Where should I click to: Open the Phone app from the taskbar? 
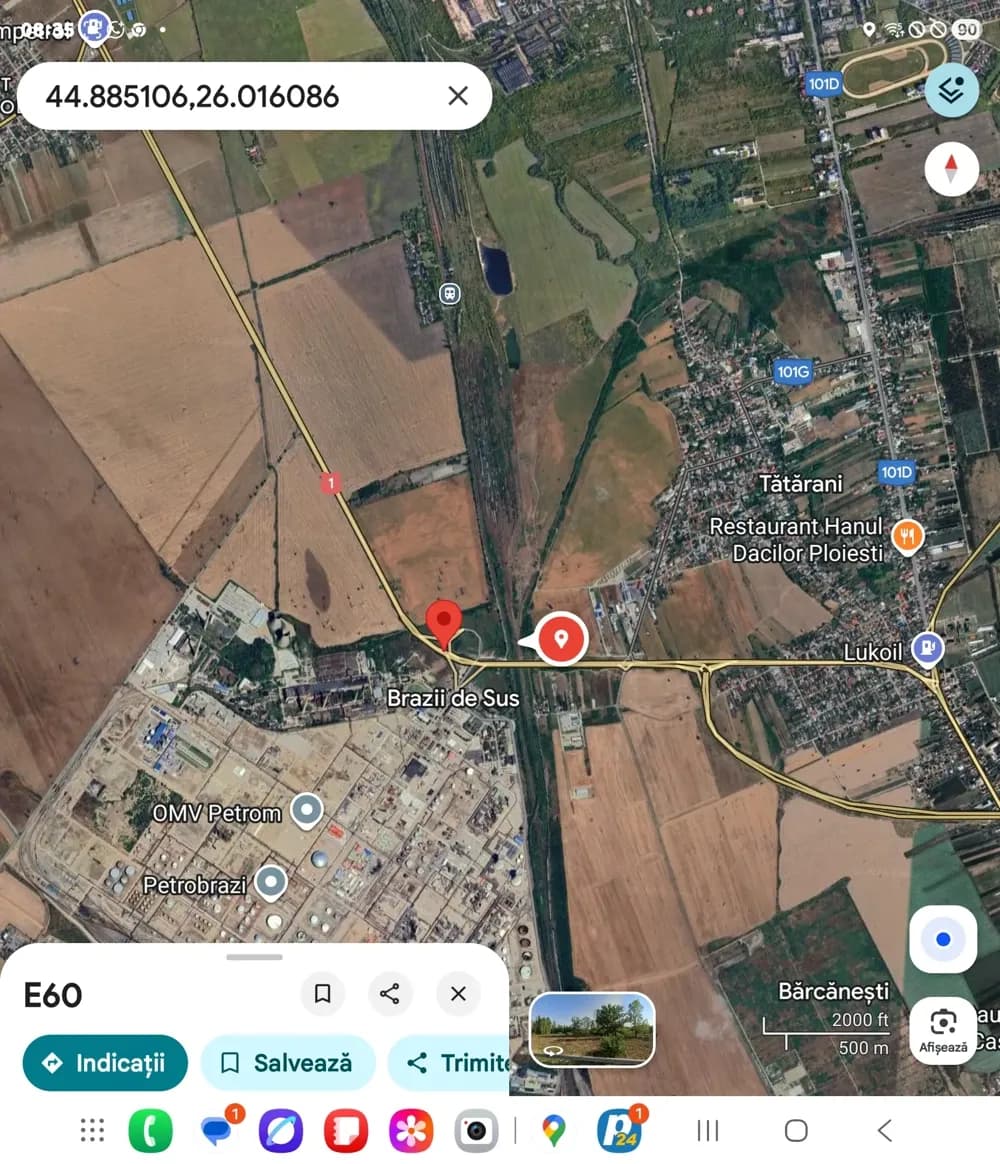tap(151, 1130)
